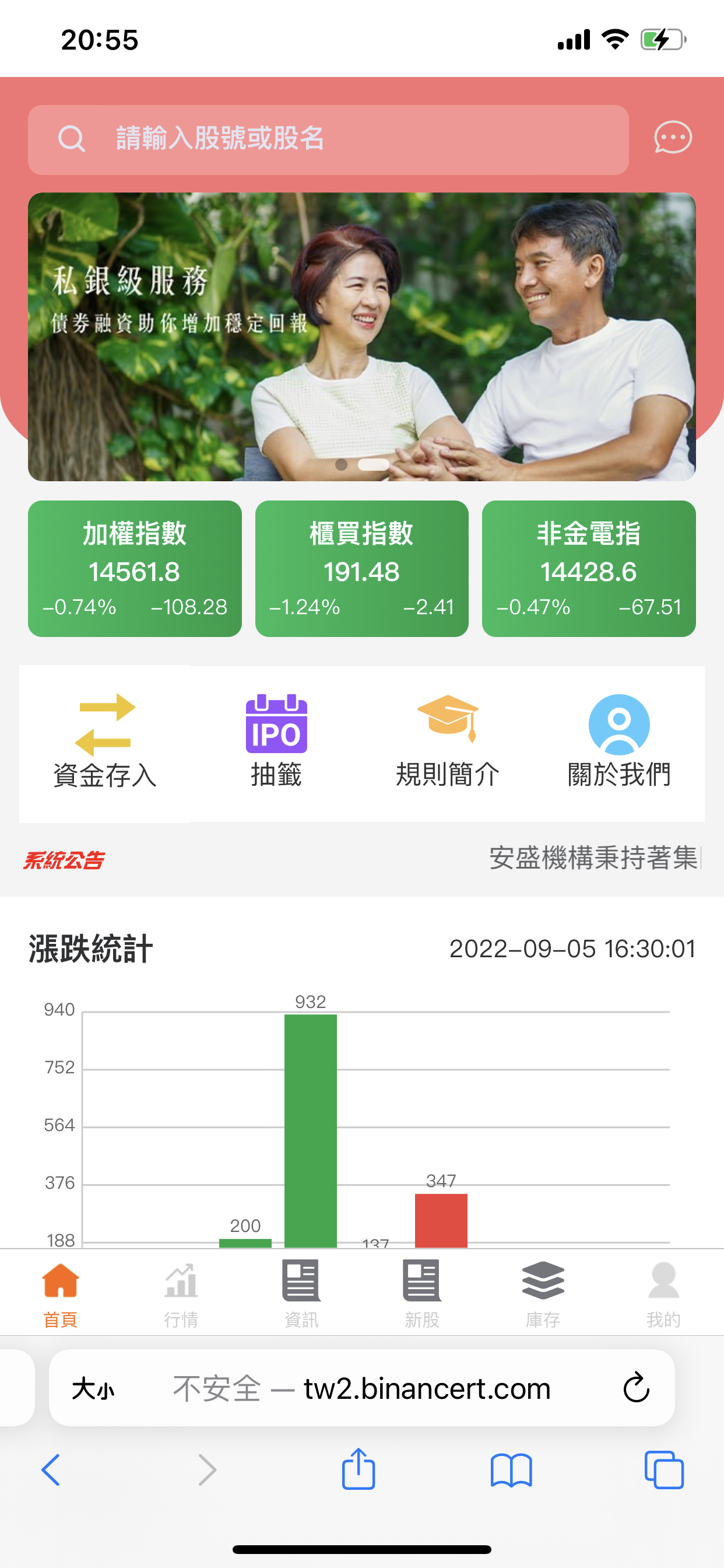This screenshot has height=1568, width=724.
Task: Open the chat bubble icon
Action: [673, 139]
